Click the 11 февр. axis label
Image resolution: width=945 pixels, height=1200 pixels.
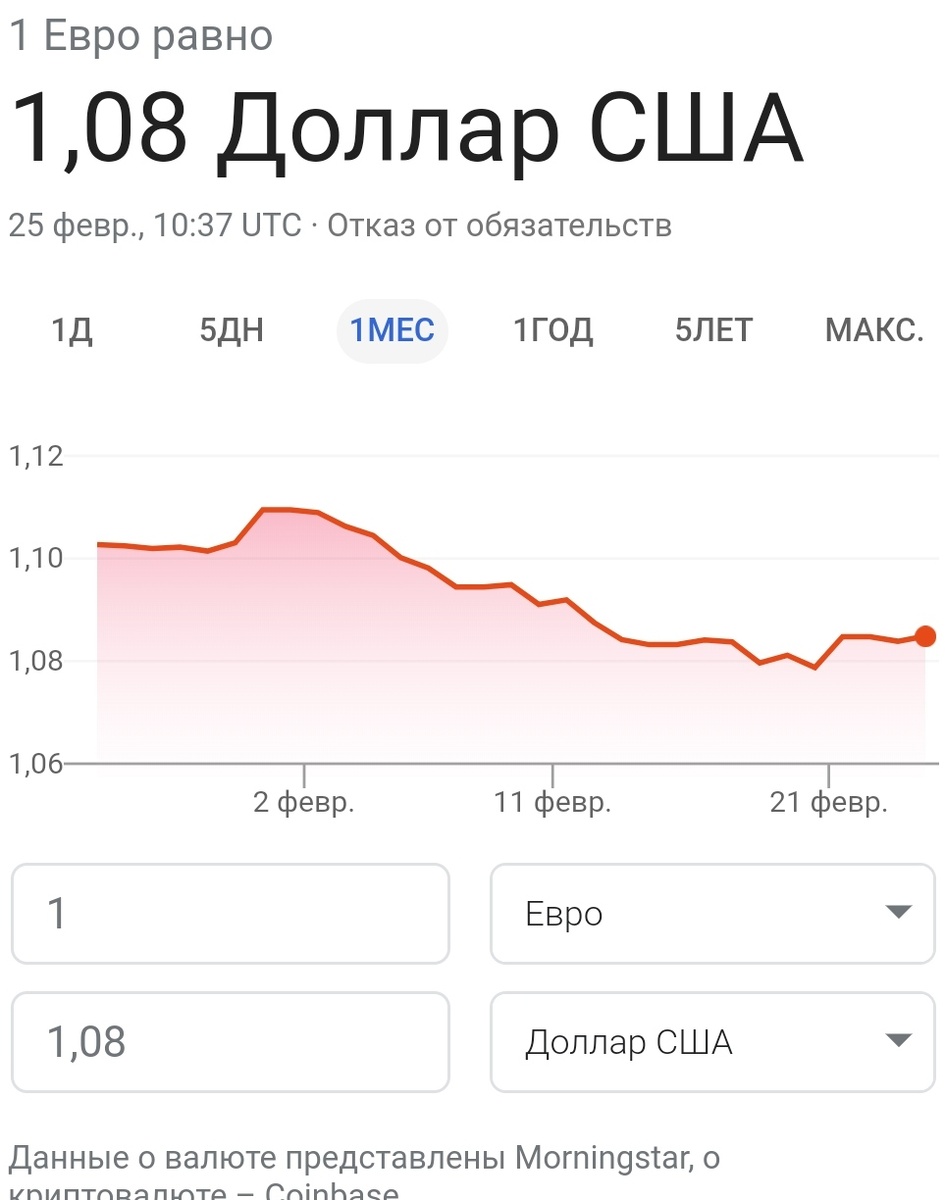coord(554,801)
